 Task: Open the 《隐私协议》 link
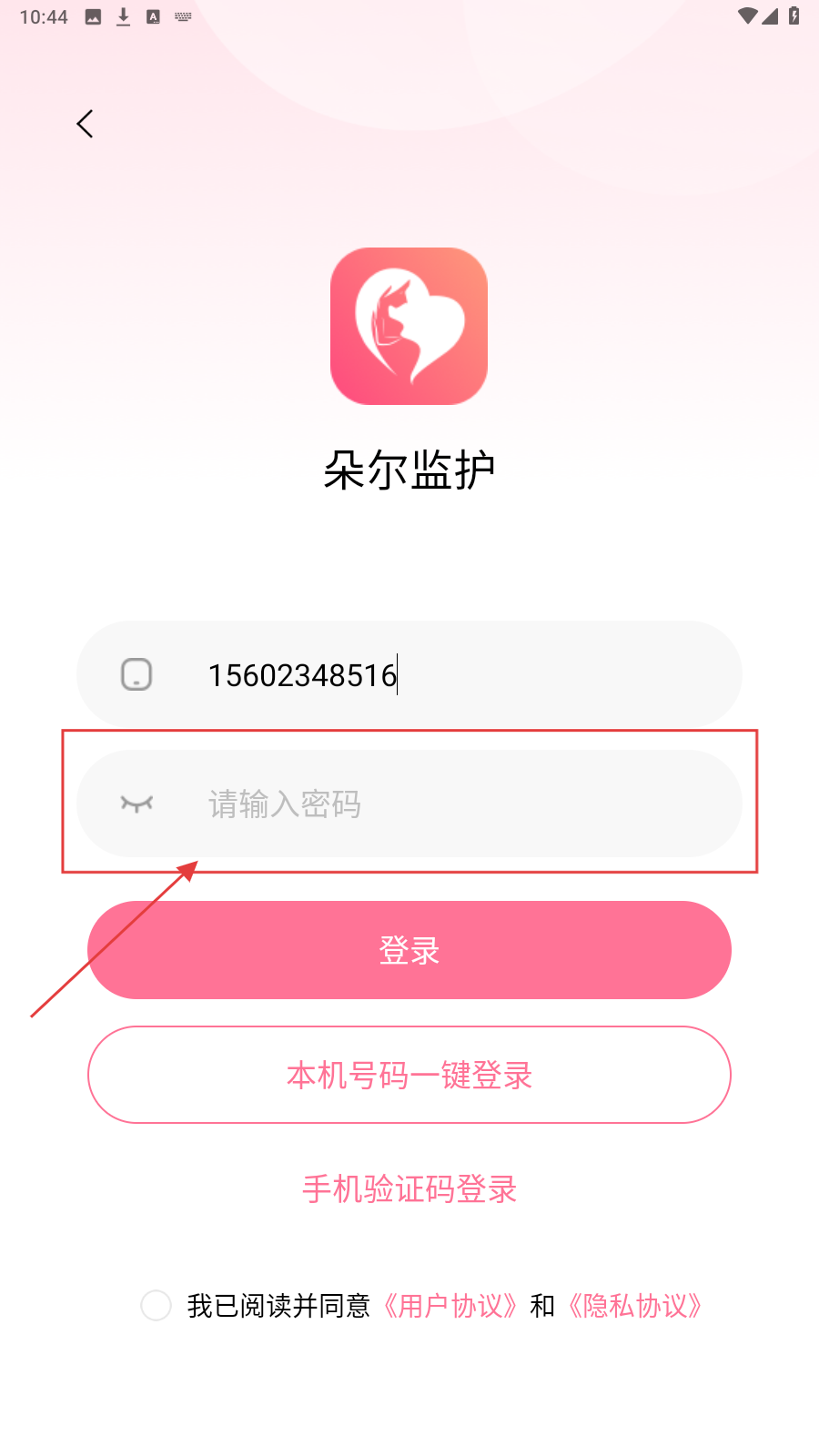click(635, 1306)
